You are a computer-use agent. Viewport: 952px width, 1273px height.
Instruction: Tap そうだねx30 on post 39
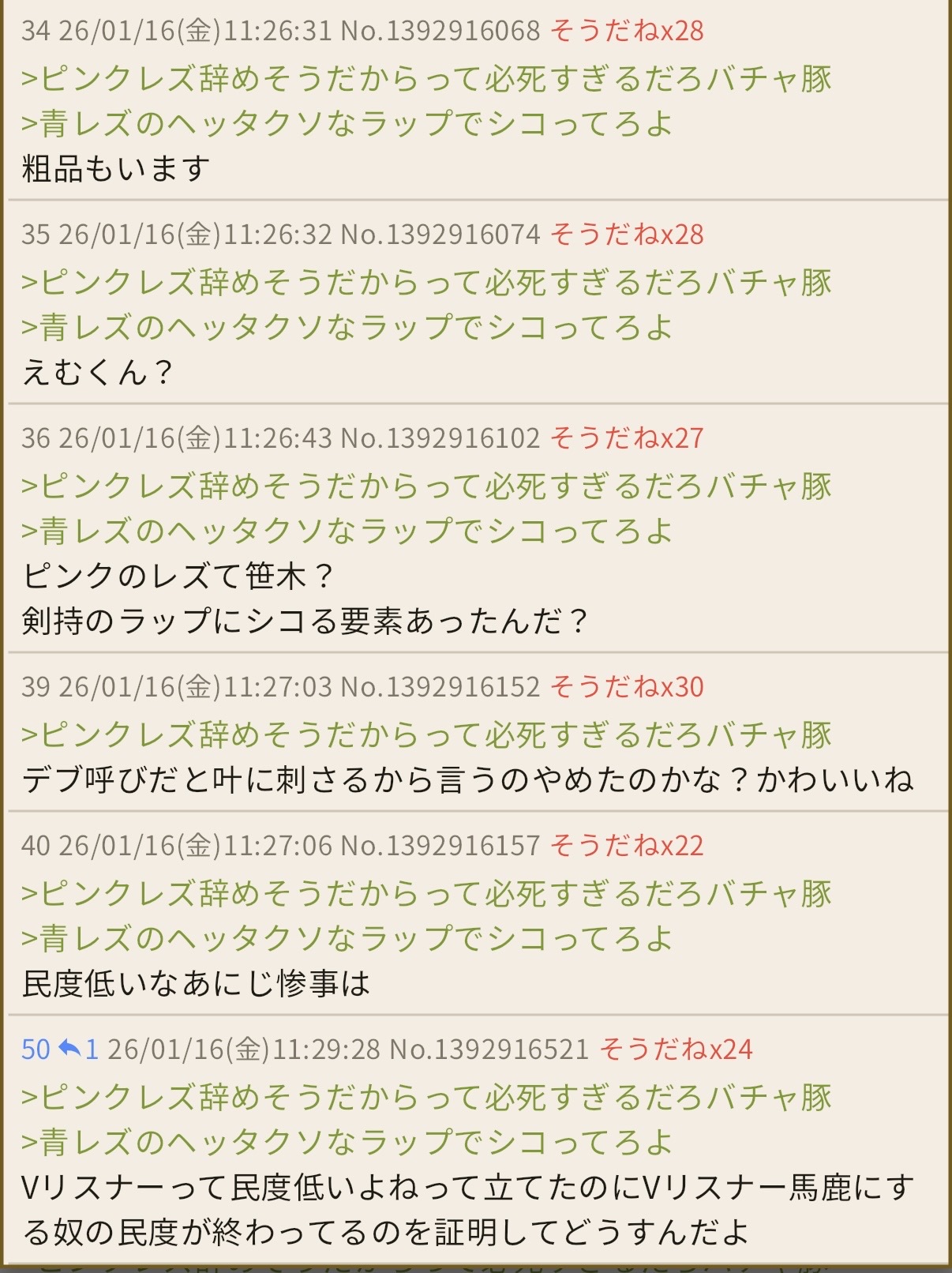[x=626, y=687]
